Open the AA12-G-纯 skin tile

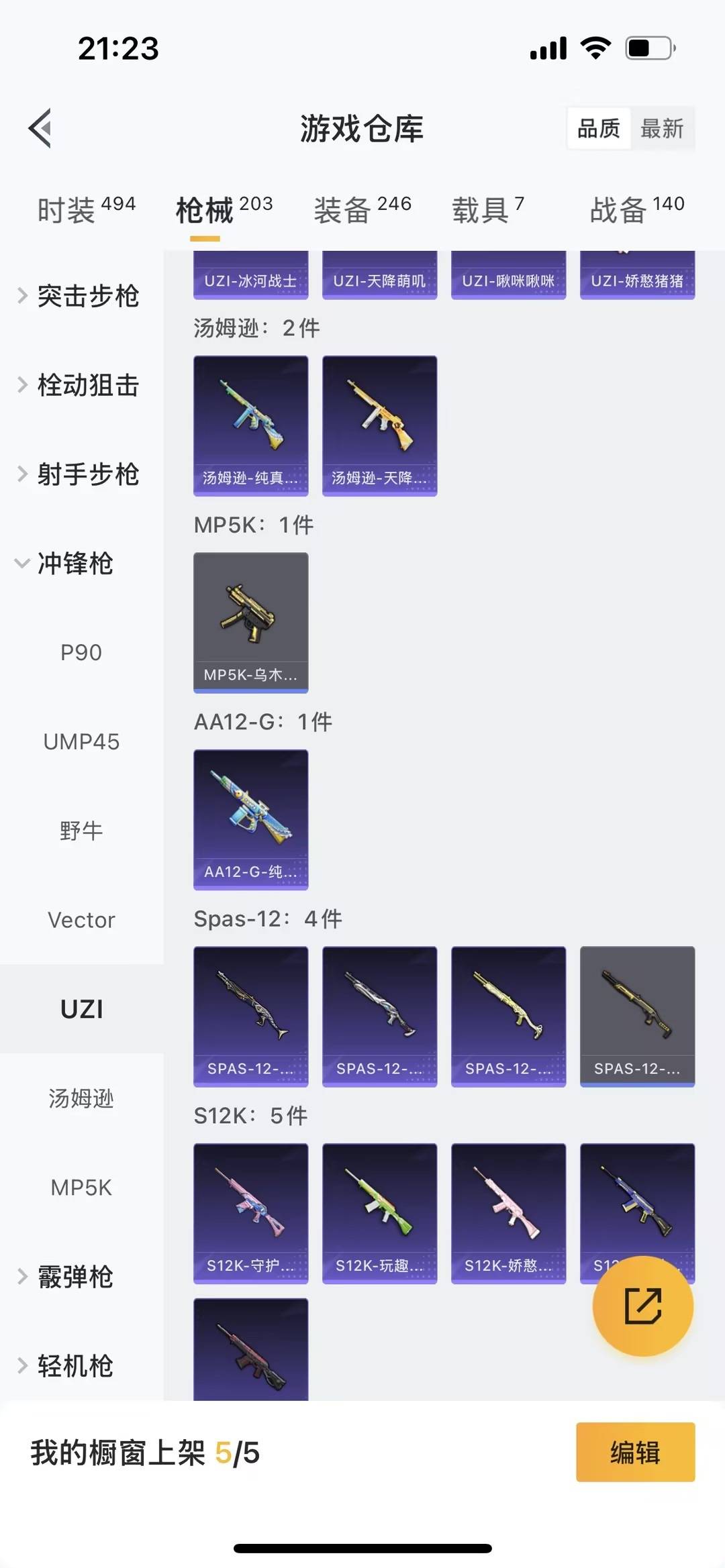[250, 819]
